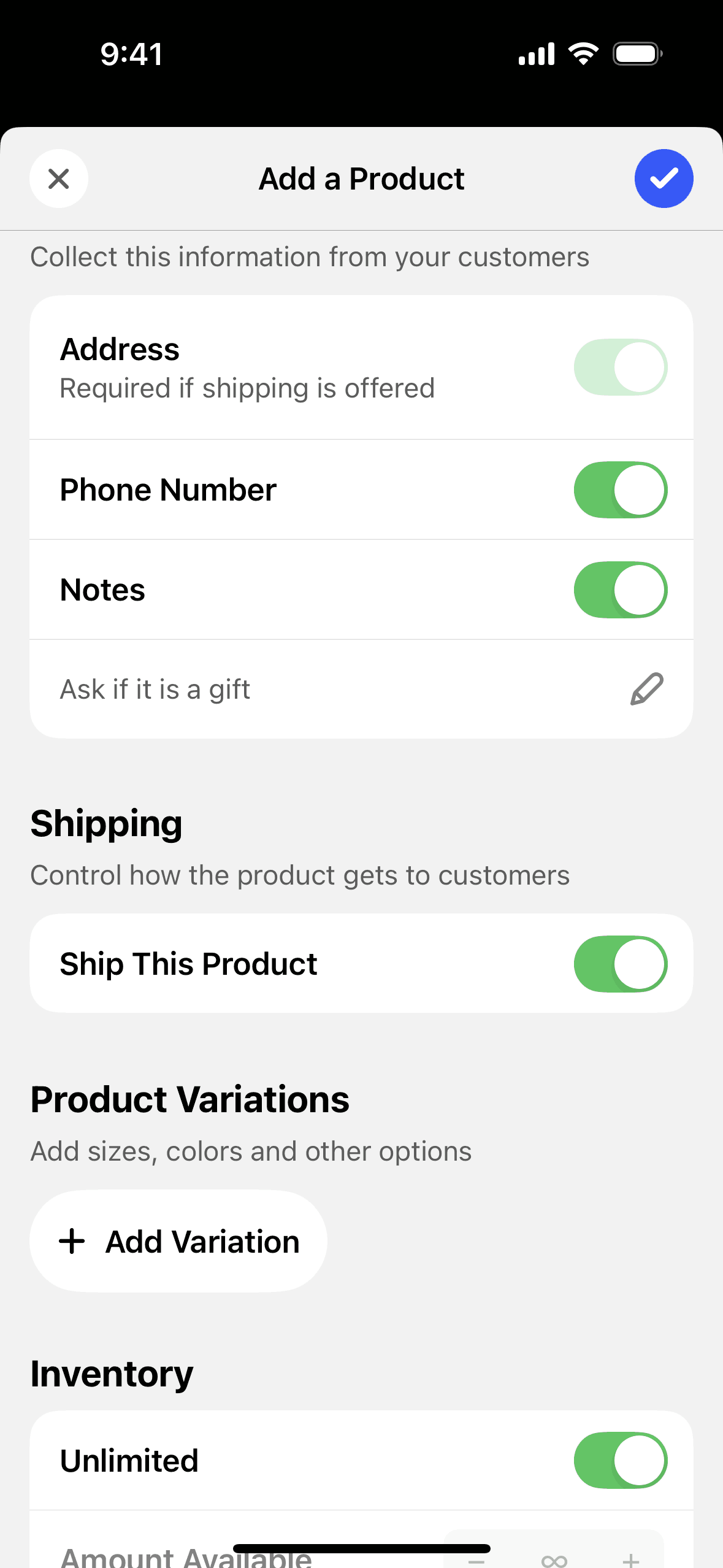Add a product variation

(178, 1242)
